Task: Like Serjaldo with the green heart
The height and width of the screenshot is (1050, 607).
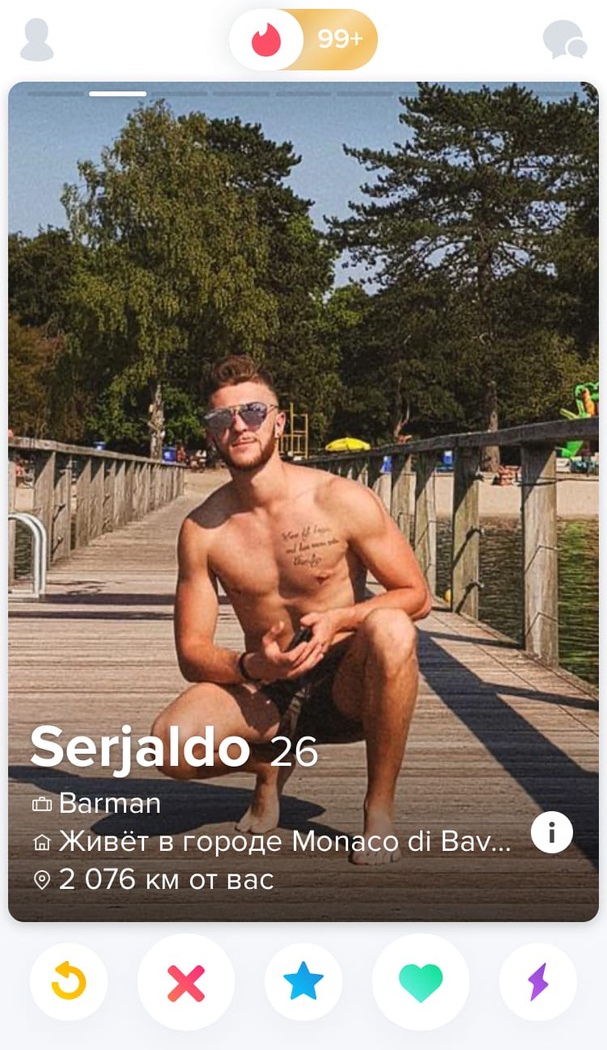Action: point(421,982)
